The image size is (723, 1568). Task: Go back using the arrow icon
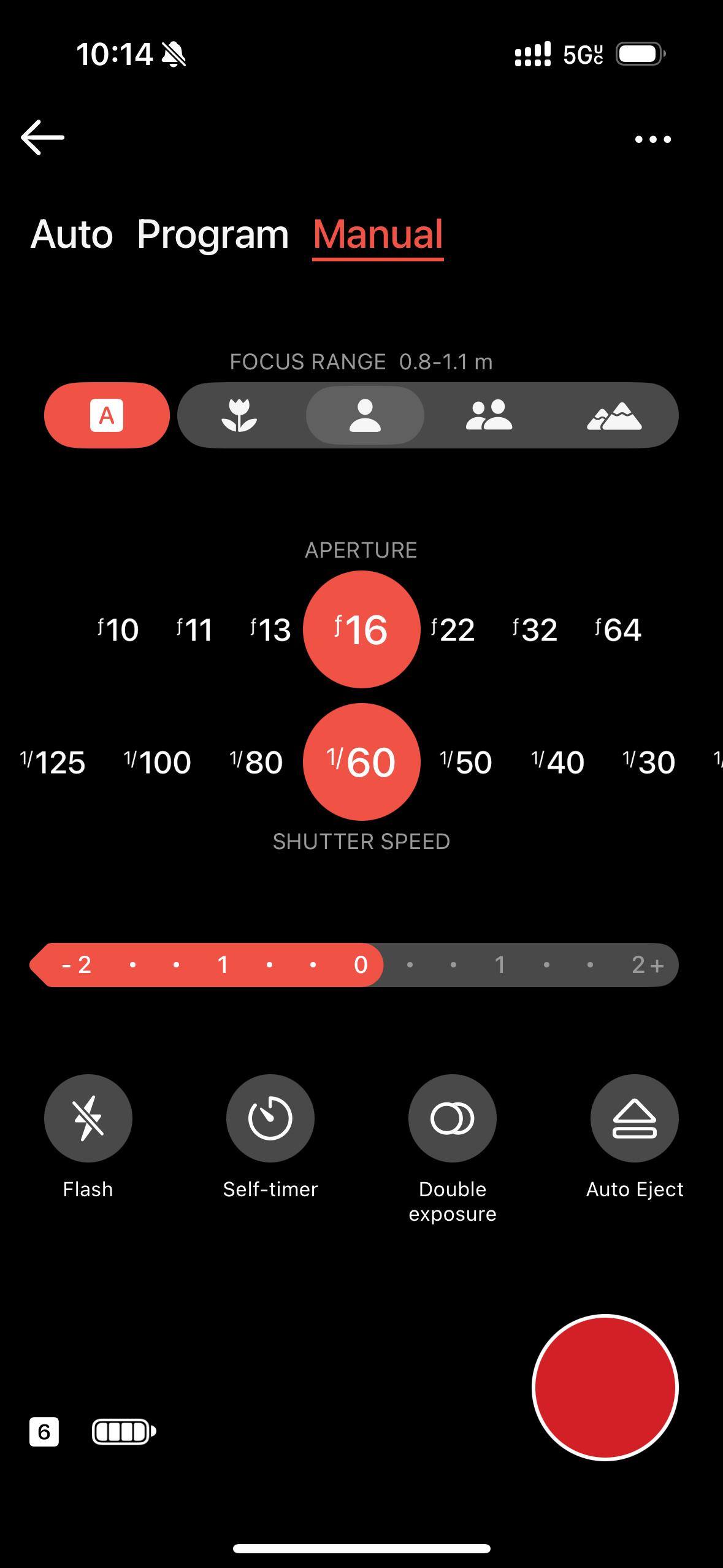[42, 137]
